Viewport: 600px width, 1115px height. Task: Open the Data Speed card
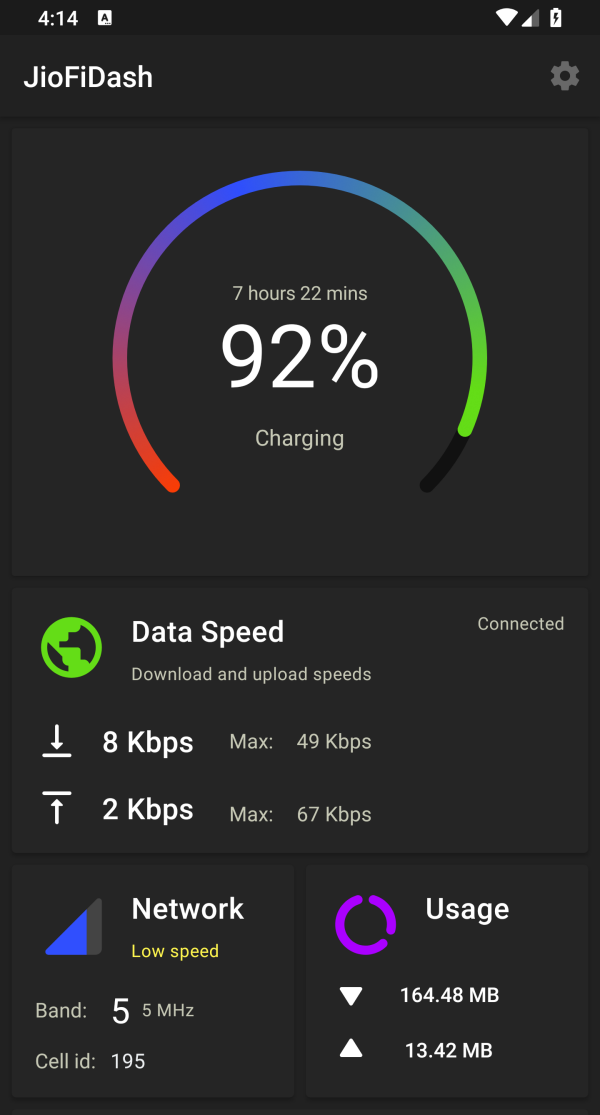click(x=300, y=720)
